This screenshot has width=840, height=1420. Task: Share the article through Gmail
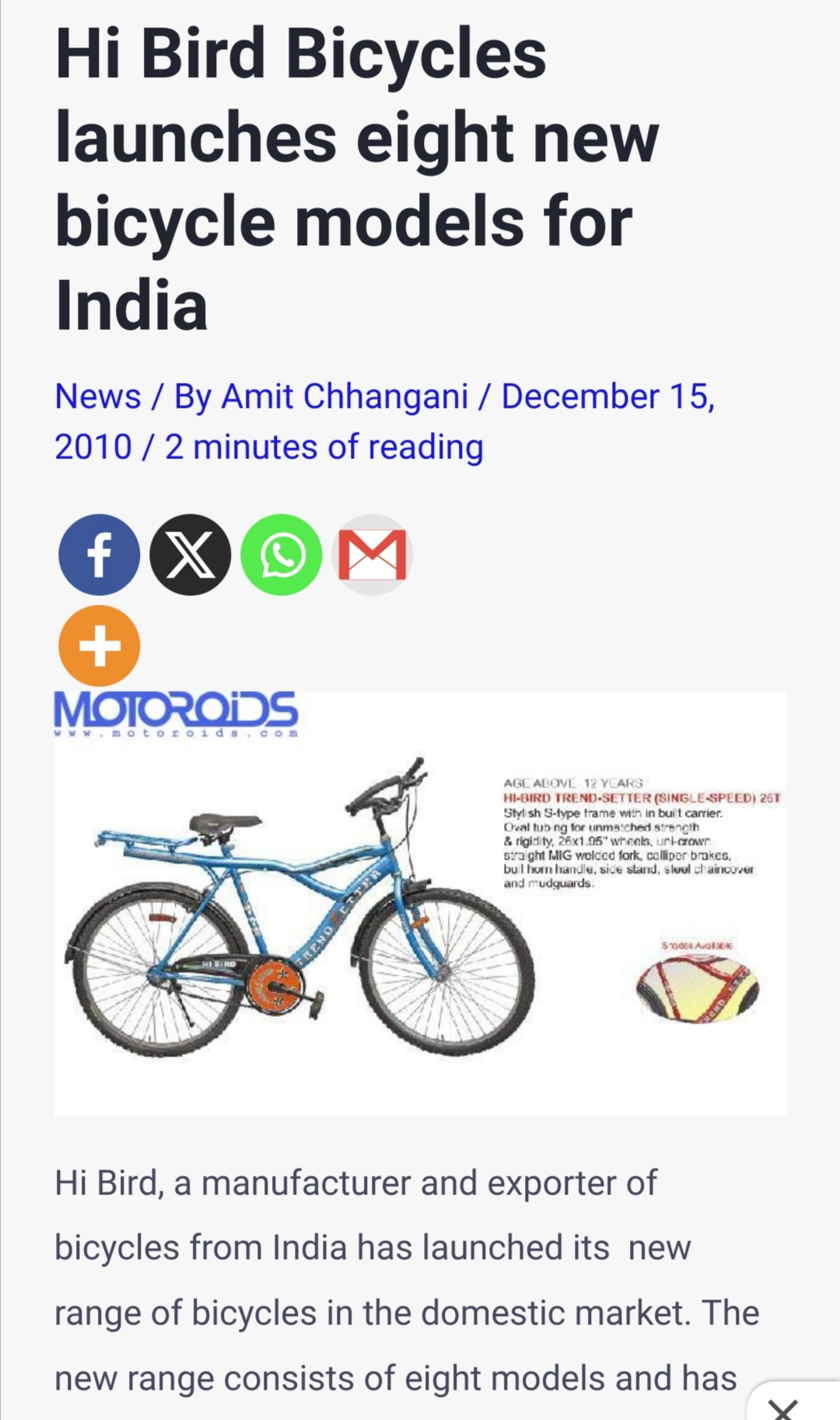coord(372,555)
